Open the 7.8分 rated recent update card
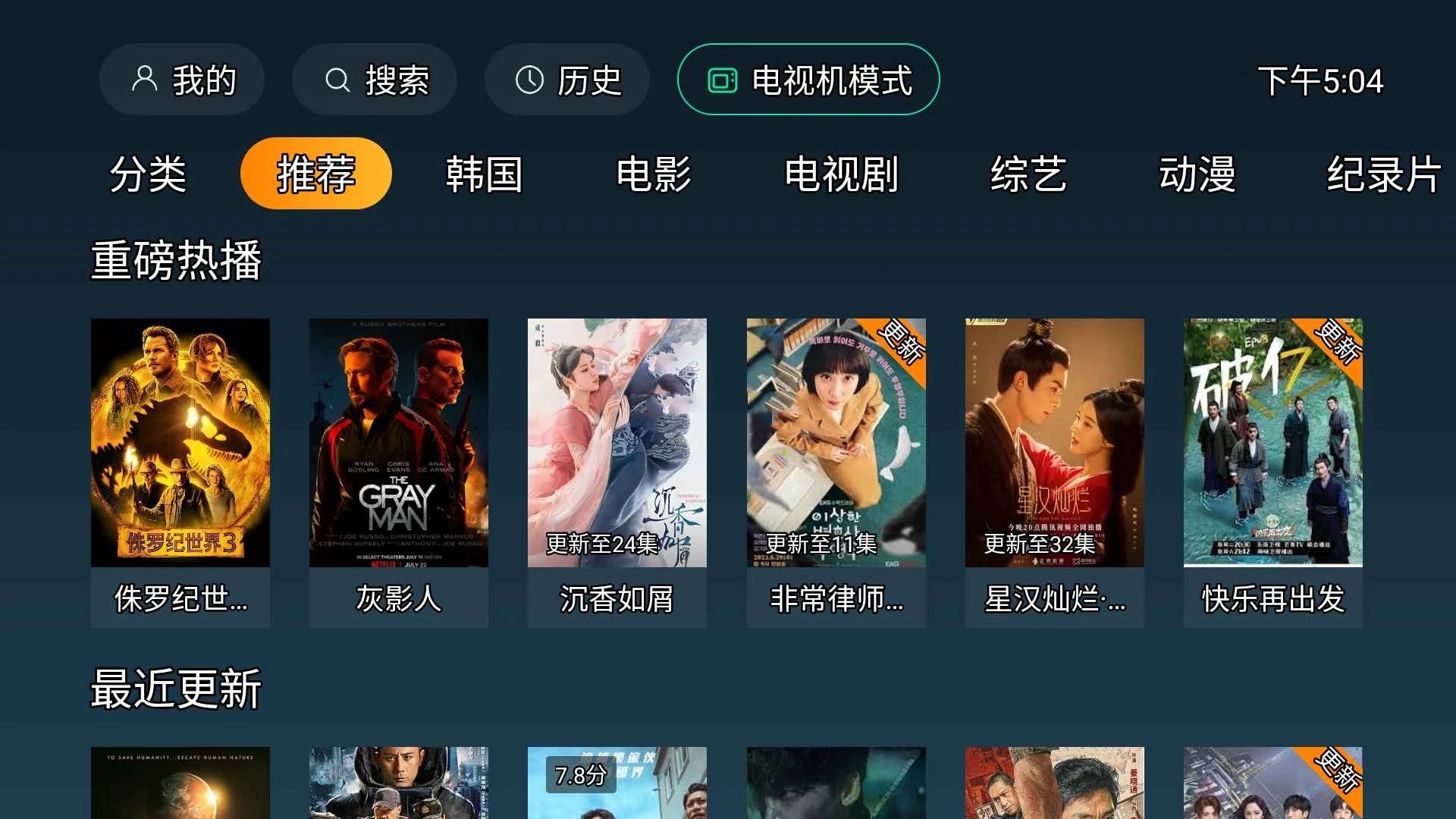This screenshot has height=819, width=1456. pos(617,785)
